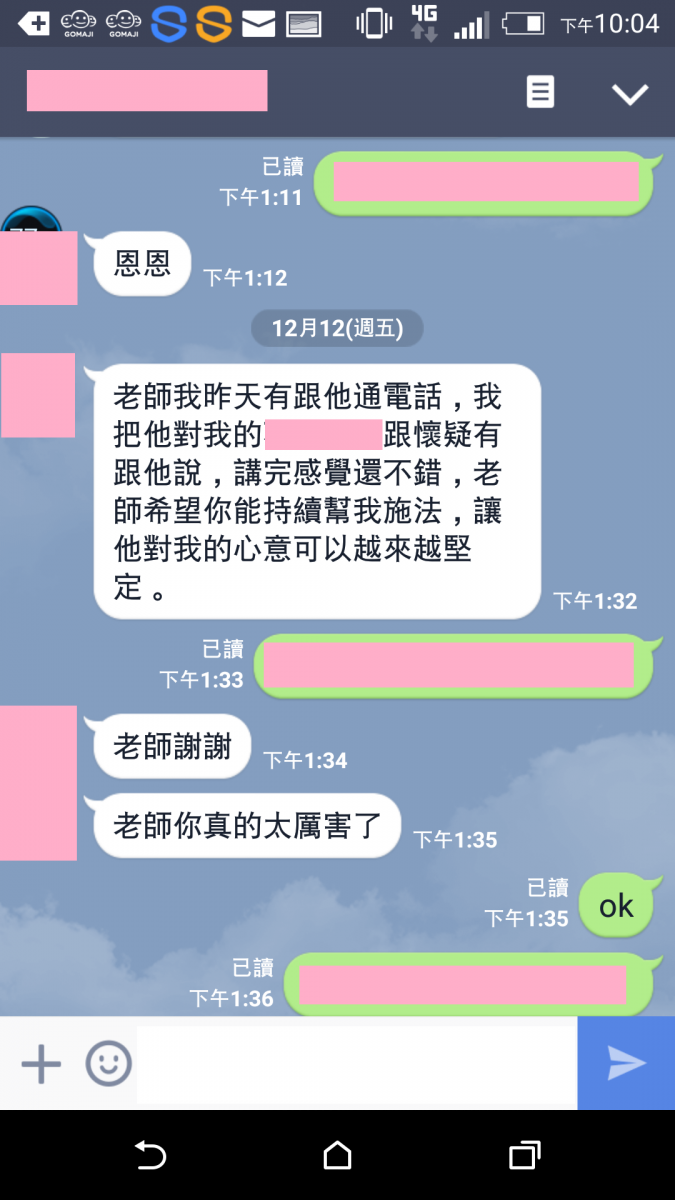
Task: Go back using system back button
Action: [x=150, y=1156]
